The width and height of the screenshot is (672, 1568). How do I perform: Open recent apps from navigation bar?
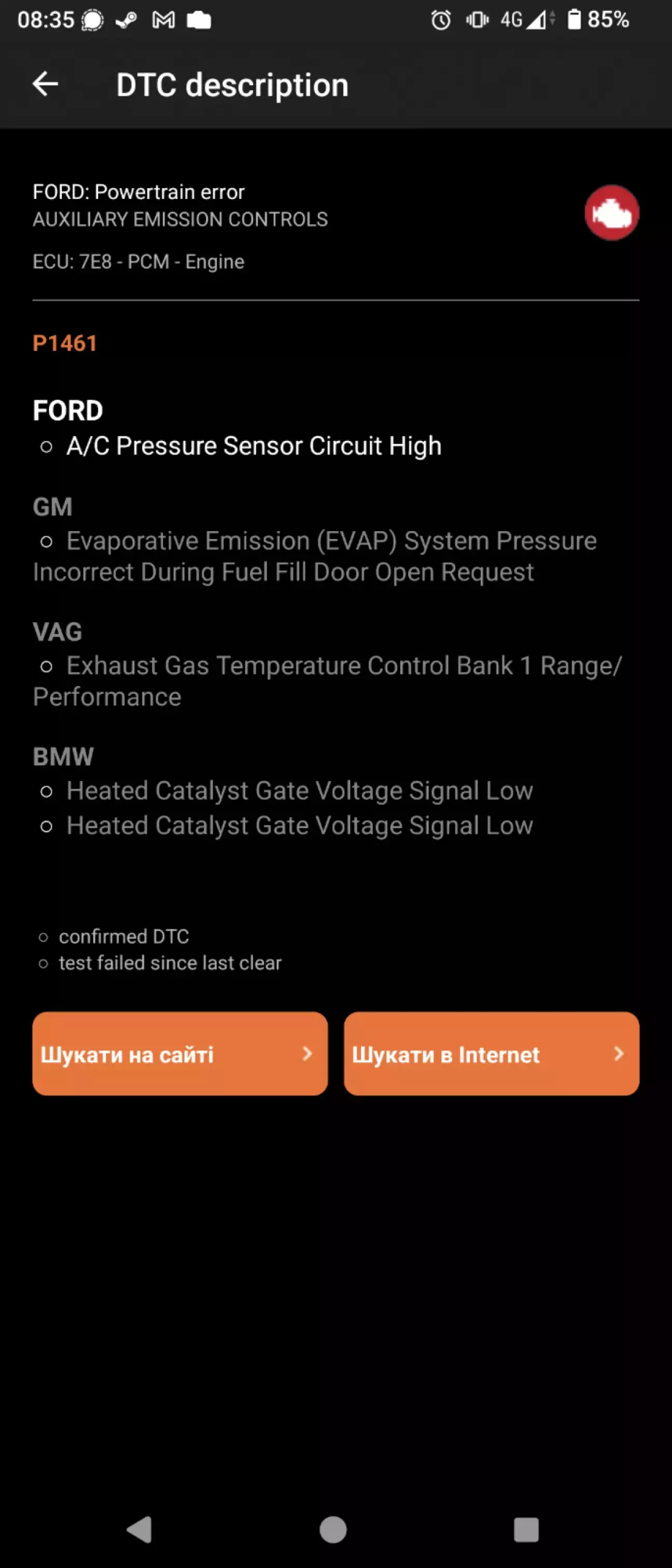526,1529
